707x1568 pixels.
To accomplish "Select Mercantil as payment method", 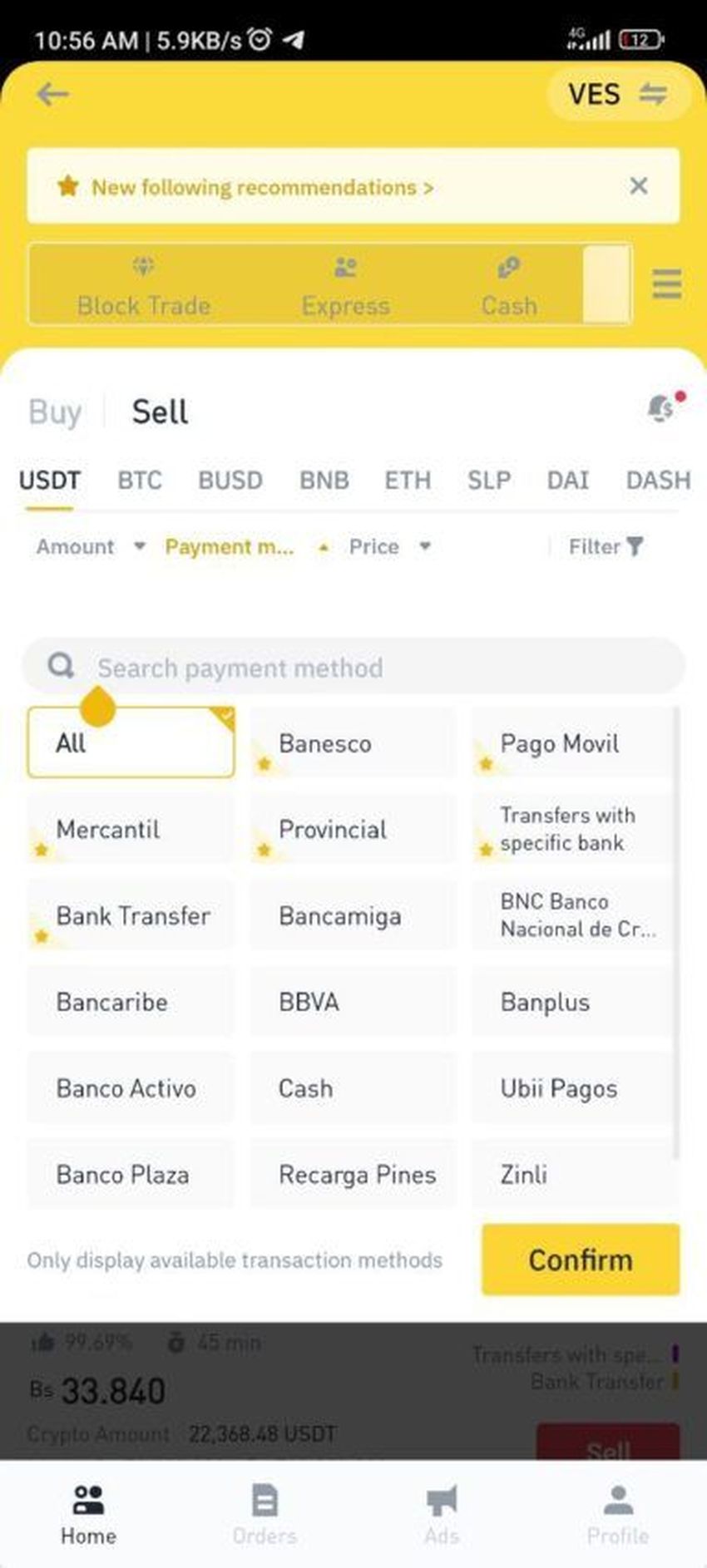I will 131,829.
